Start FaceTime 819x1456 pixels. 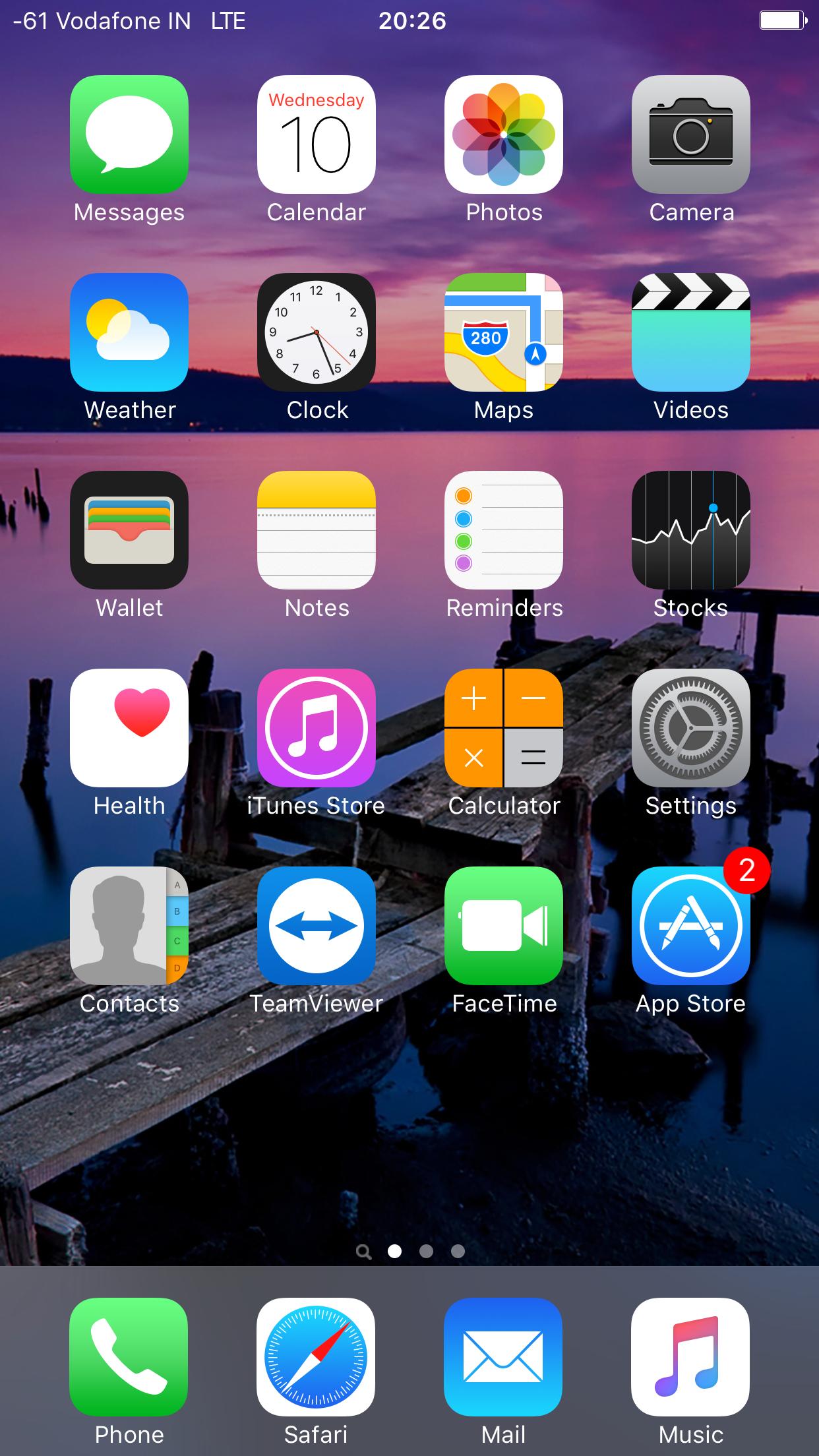point(504,926)
